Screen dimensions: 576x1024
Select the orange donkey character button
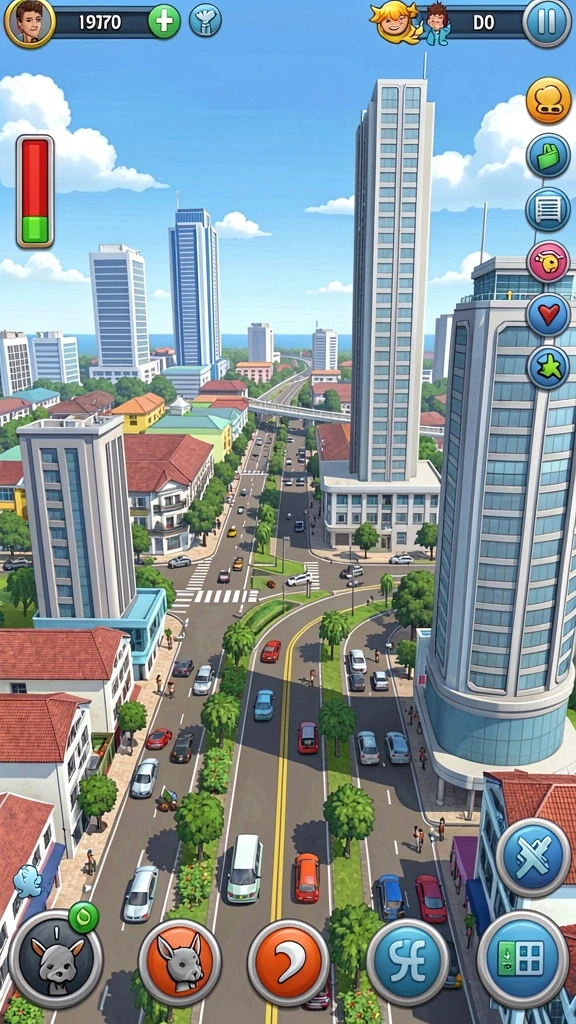[180, 962]
